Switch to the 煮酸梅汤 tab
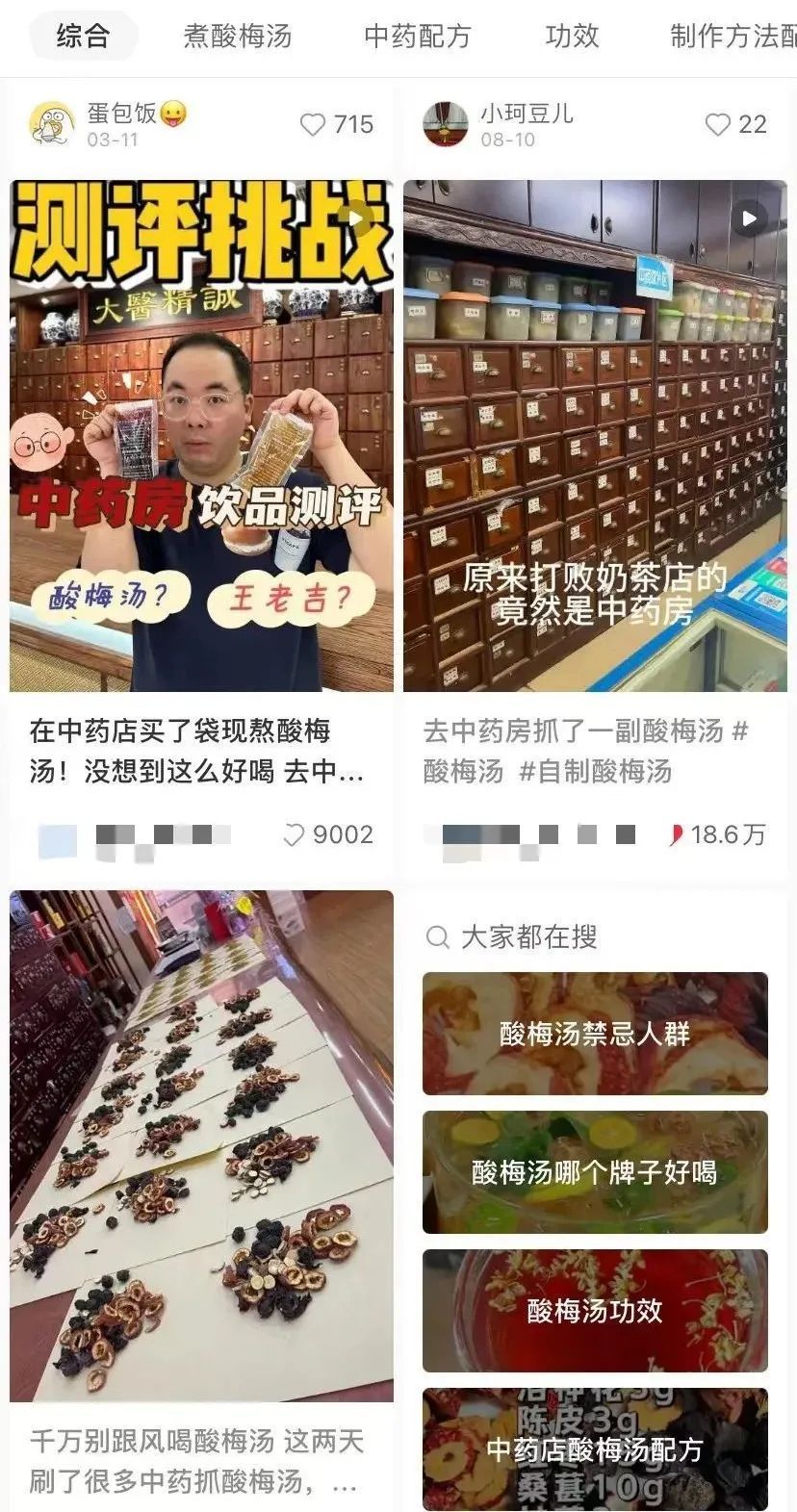This screenshot has width=797, height=1512. click(237, 37)
